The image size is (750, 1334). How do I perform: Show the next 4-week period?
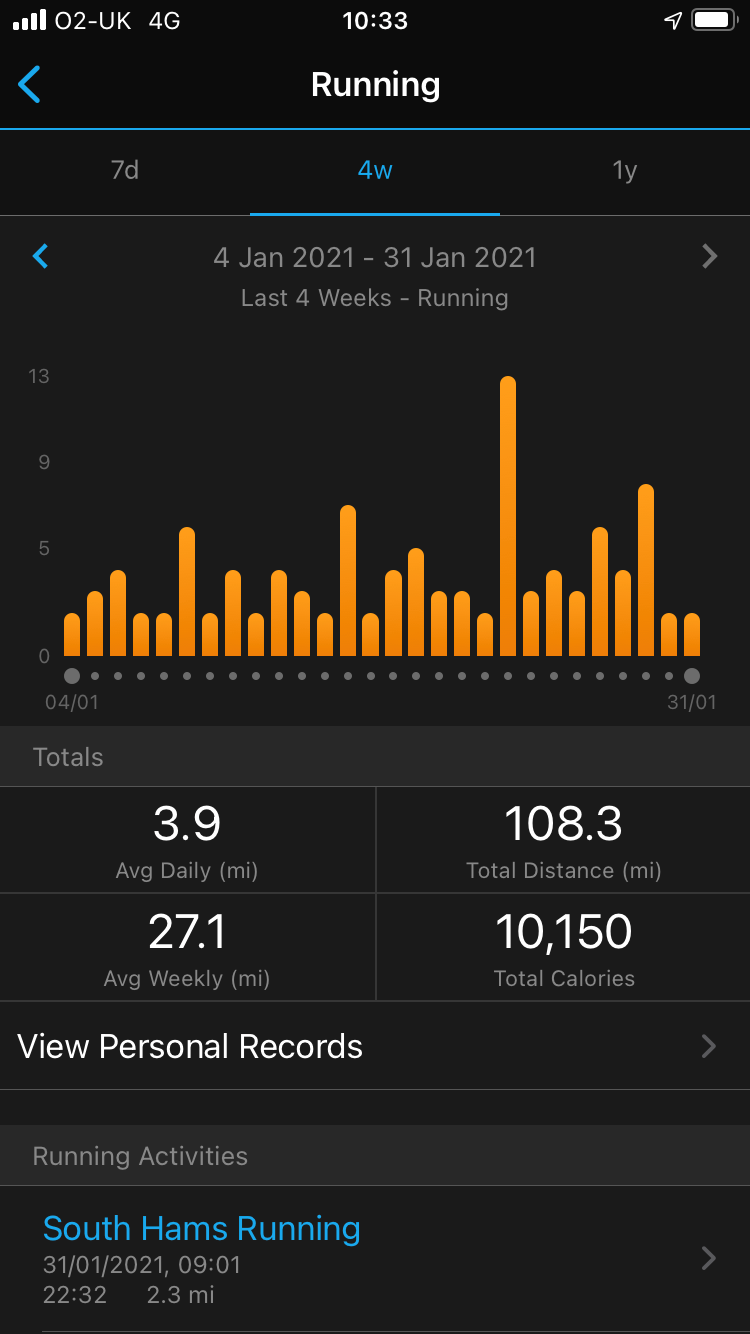(709, 257)
